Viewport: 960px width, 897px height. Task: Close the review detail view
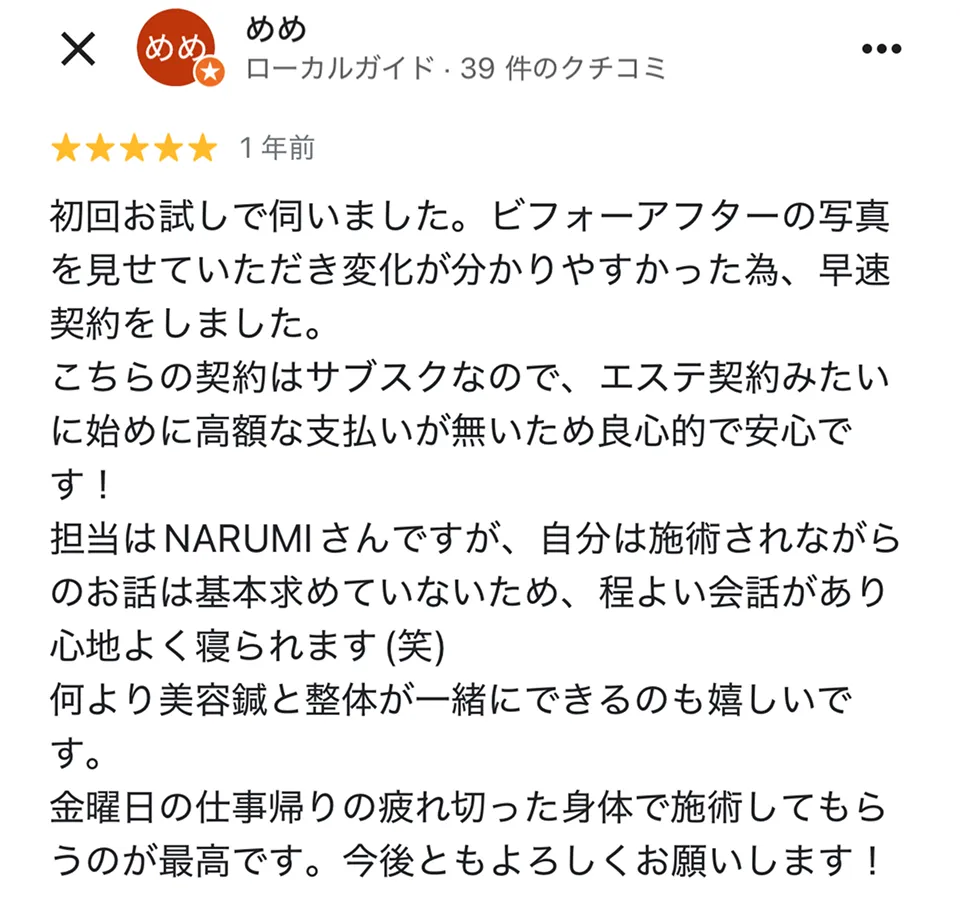click(x=78, y=49)
